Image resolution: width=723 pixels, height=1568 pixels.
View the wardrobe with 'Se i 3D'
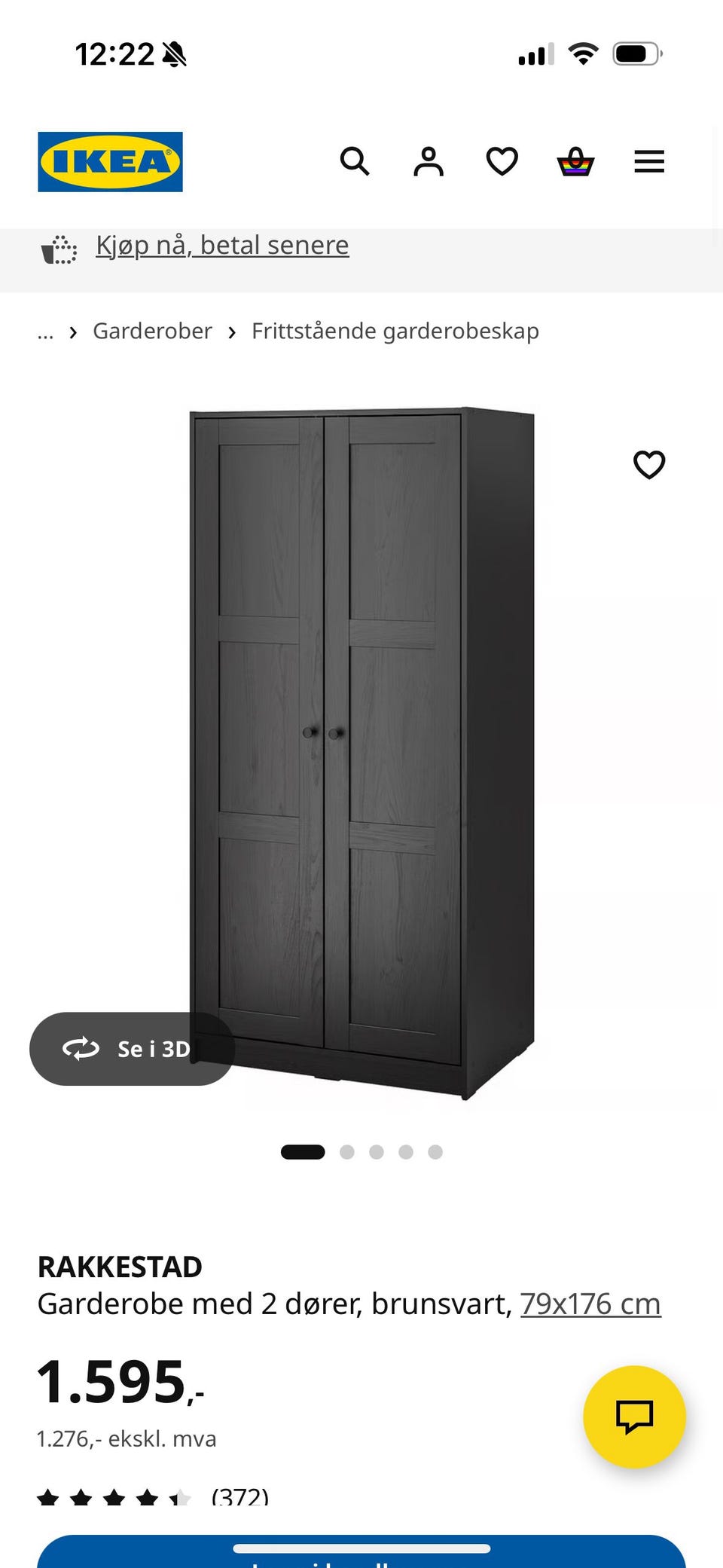coord(132,1049)
